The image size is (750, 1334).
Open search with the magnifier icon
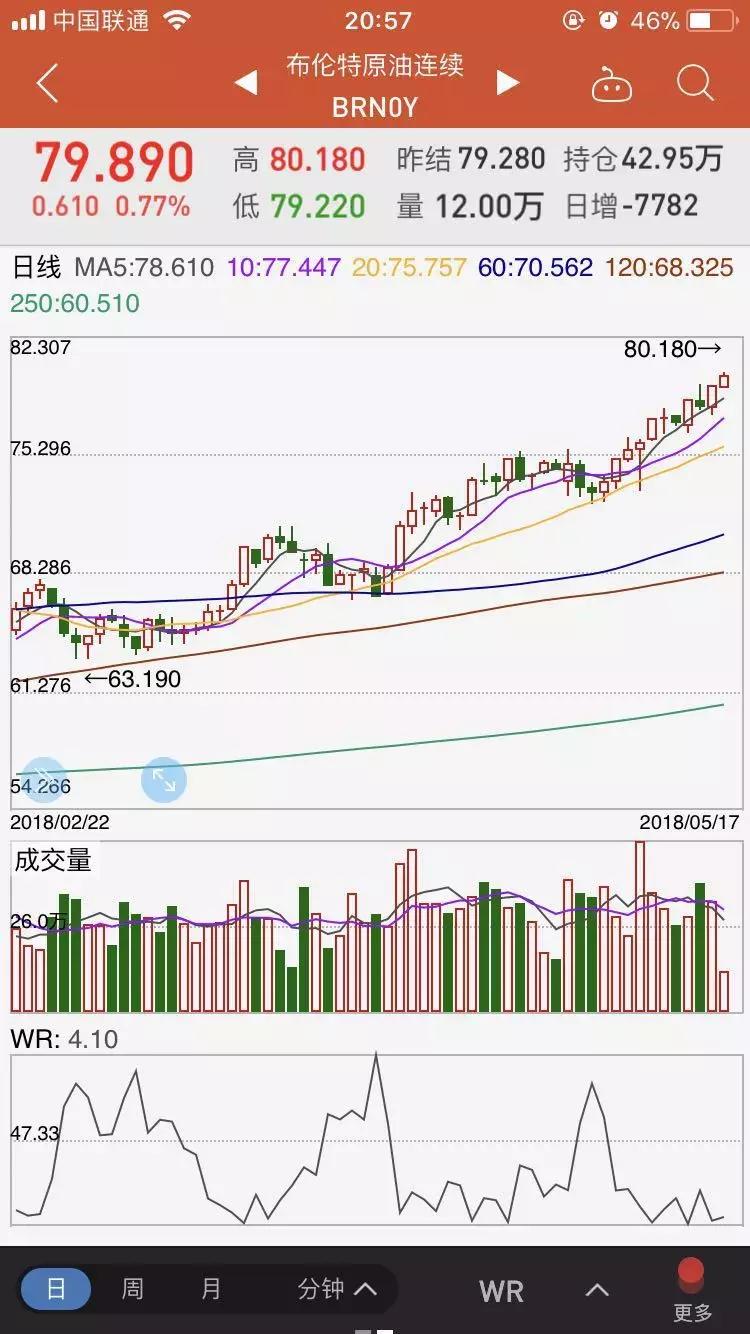coord(694,85)
